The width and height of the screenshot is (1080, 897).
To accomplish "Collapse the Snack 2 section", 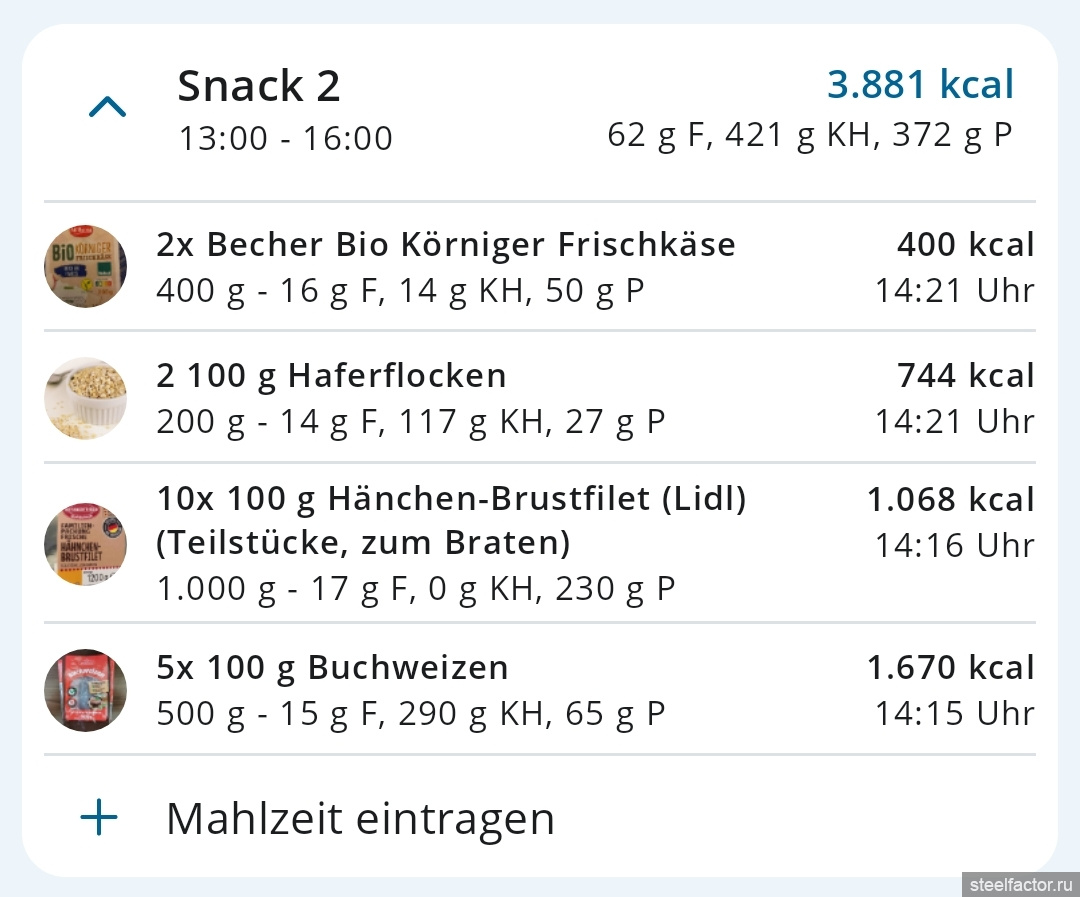I will pyautogui.click(x=108, y=108).
